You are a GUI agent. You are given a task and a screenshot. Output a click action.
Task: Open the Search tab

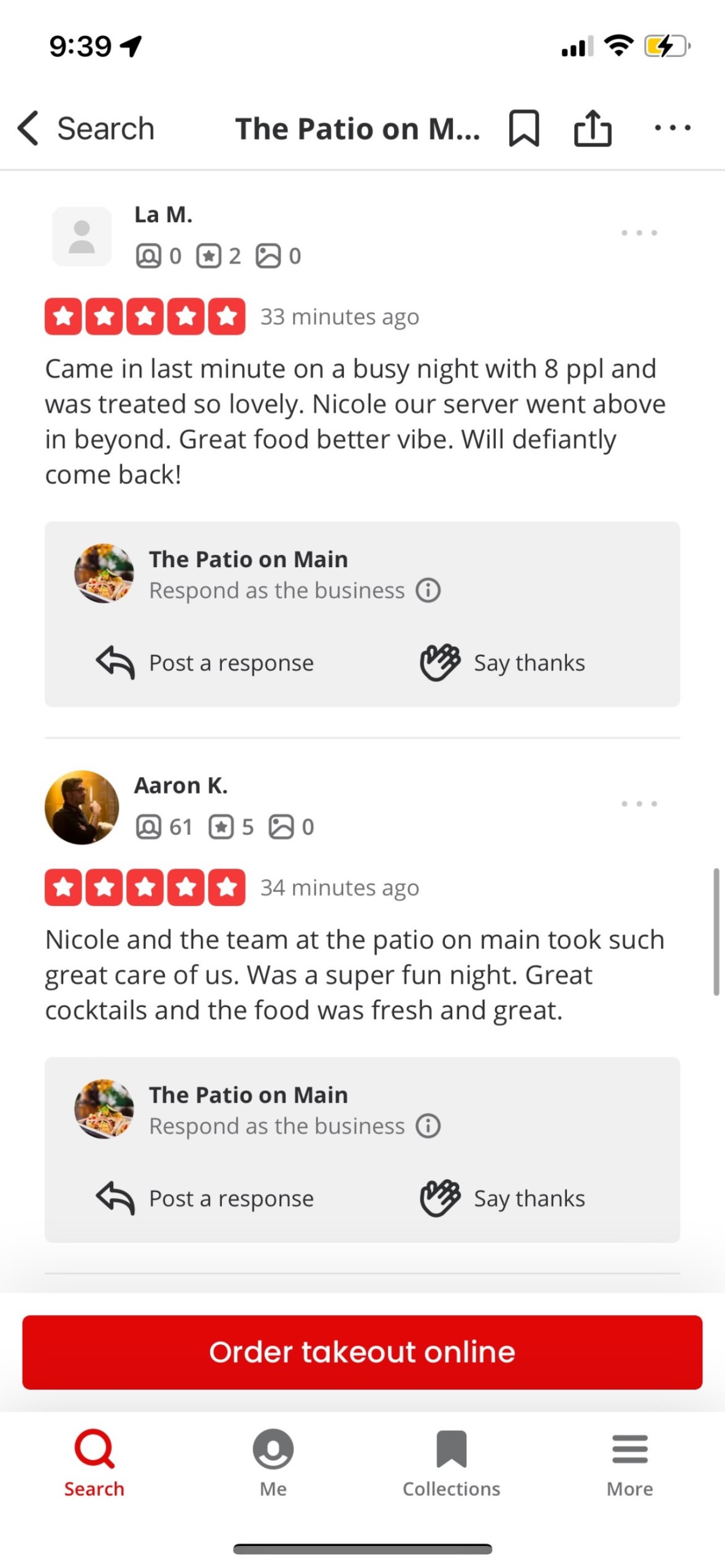coord(94,1463)
